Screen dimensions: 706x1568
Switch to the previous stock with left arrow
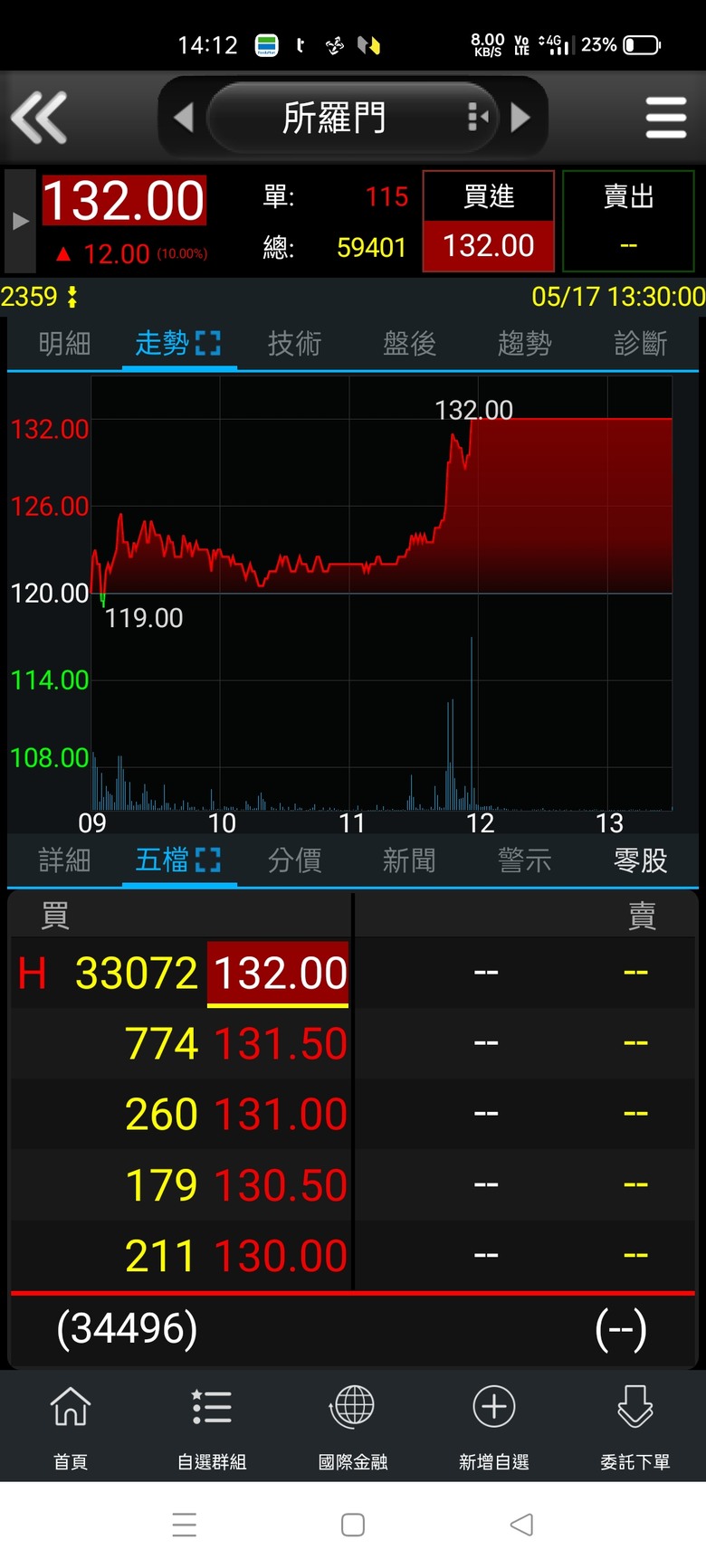tap(184, 118)
